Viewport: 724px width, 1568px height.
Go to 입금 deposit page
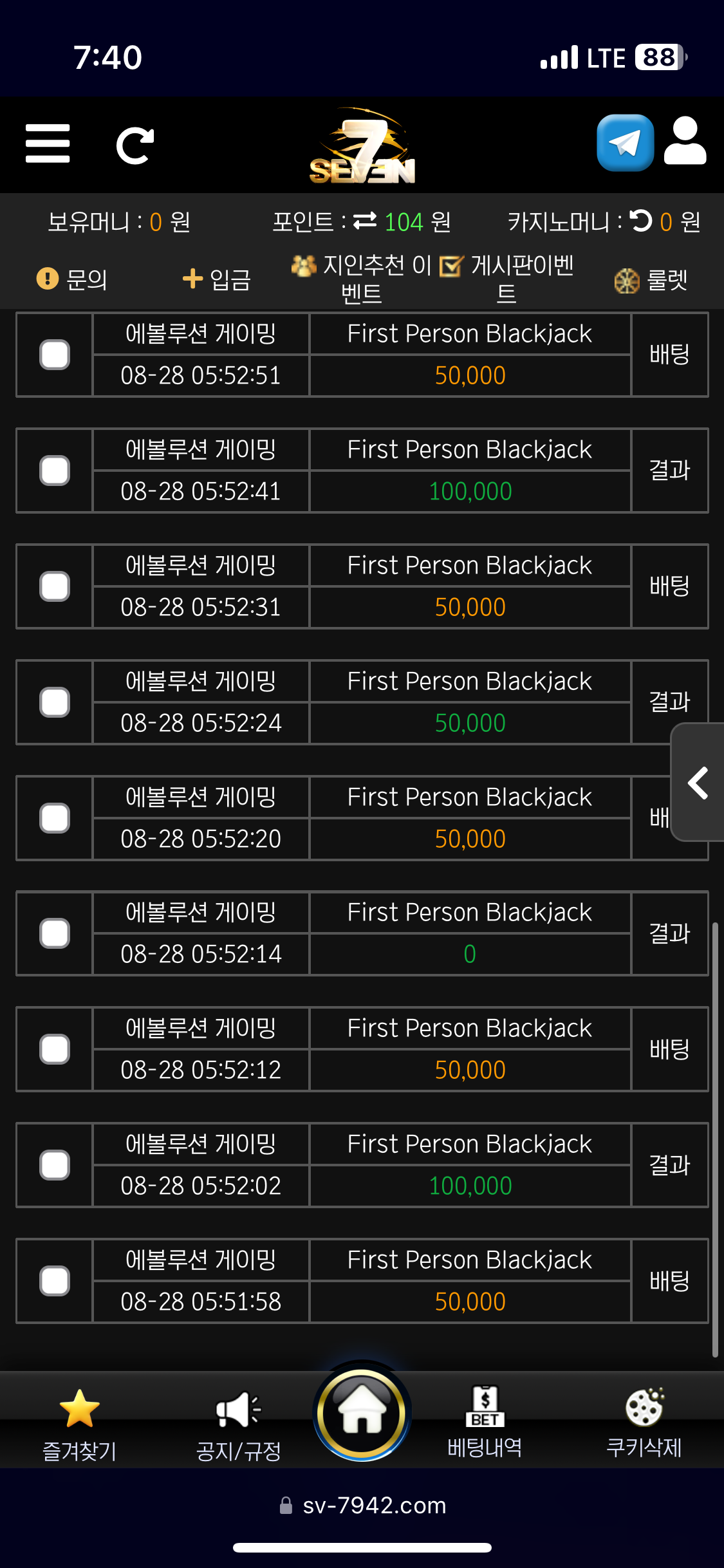[x=217, y=279]
